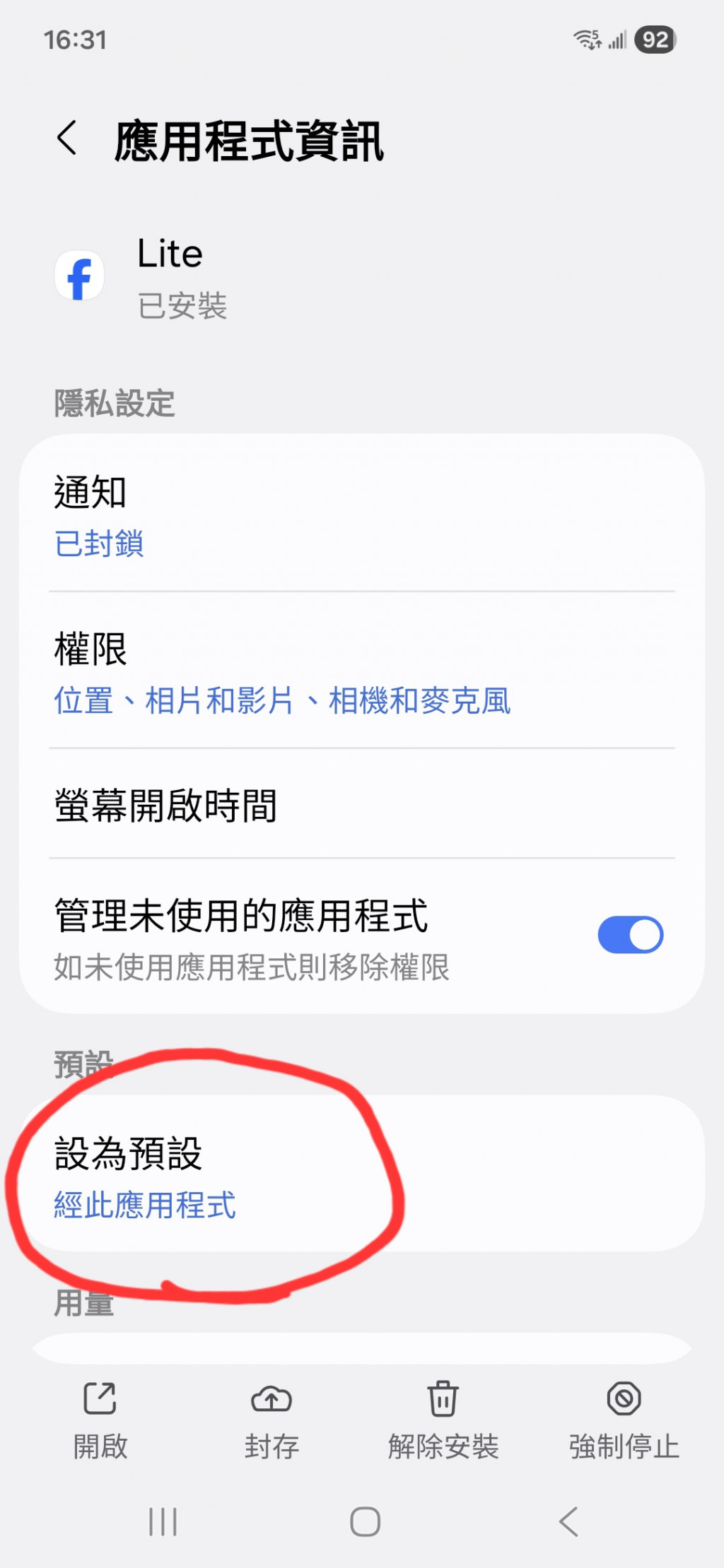The image size is (724, 1568).
Task: Open system recent apps button
Action: click(x=163, y=1521)
